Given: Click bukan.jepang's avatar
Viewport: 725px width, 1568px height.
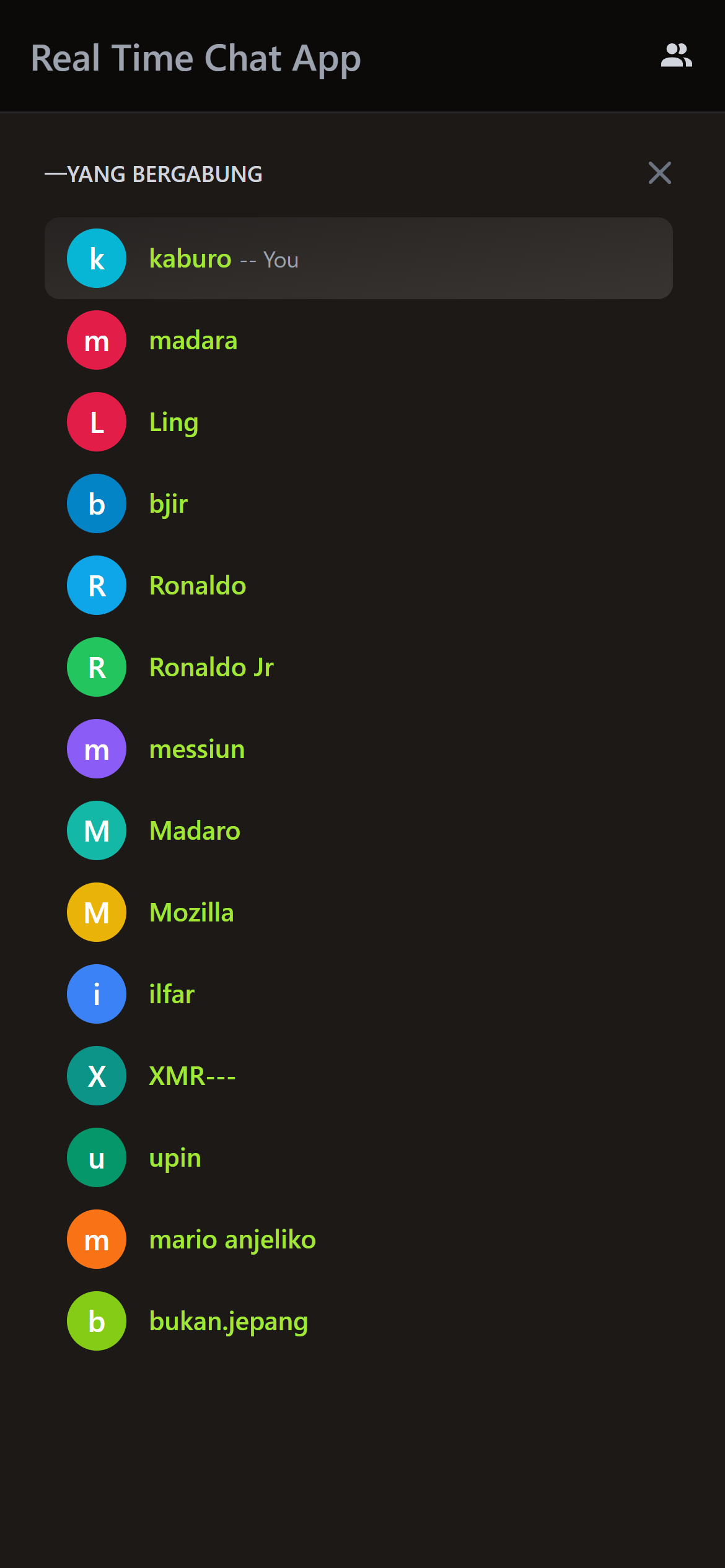Looking at the screenshot, I should click(97, 1321).
